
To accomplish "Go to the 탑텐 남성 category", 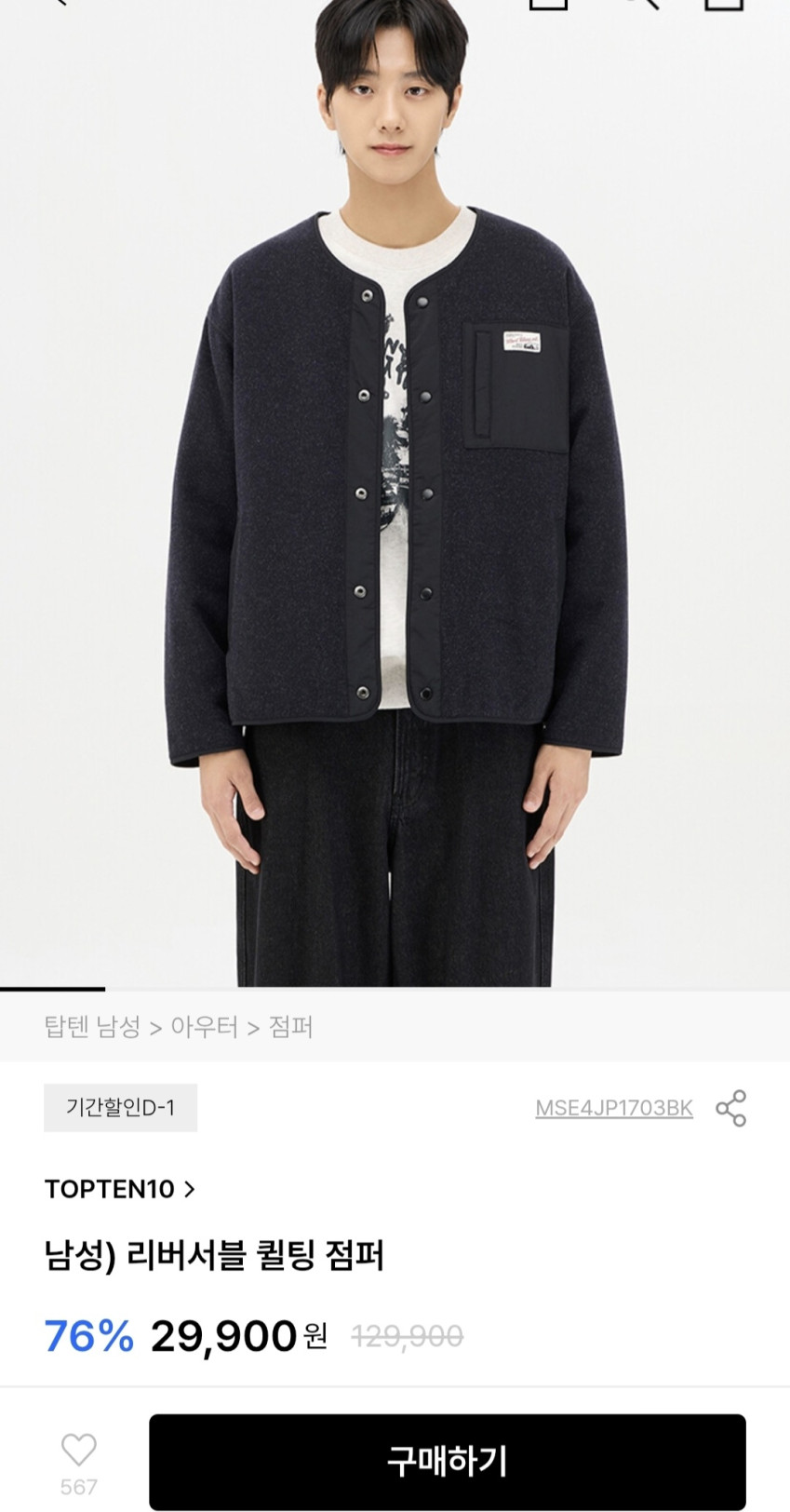I will [x=91, y=1027].
